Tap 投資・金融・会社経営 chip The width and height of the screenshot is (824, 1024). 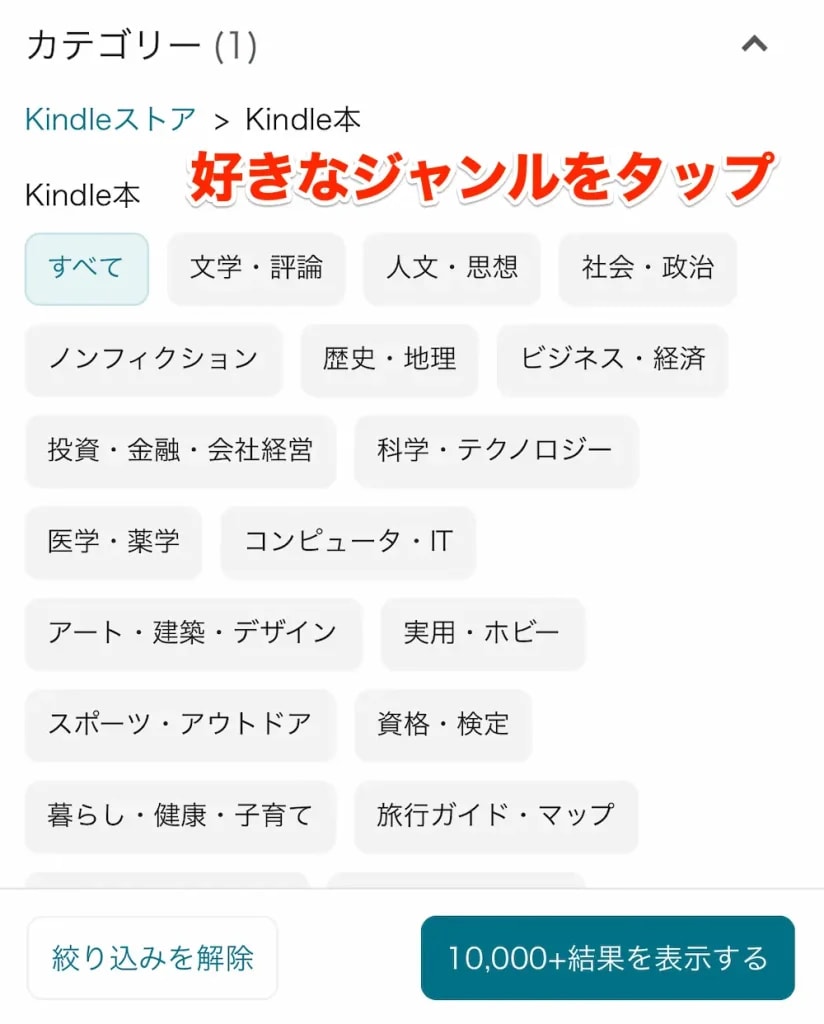[x=180, y=451]
